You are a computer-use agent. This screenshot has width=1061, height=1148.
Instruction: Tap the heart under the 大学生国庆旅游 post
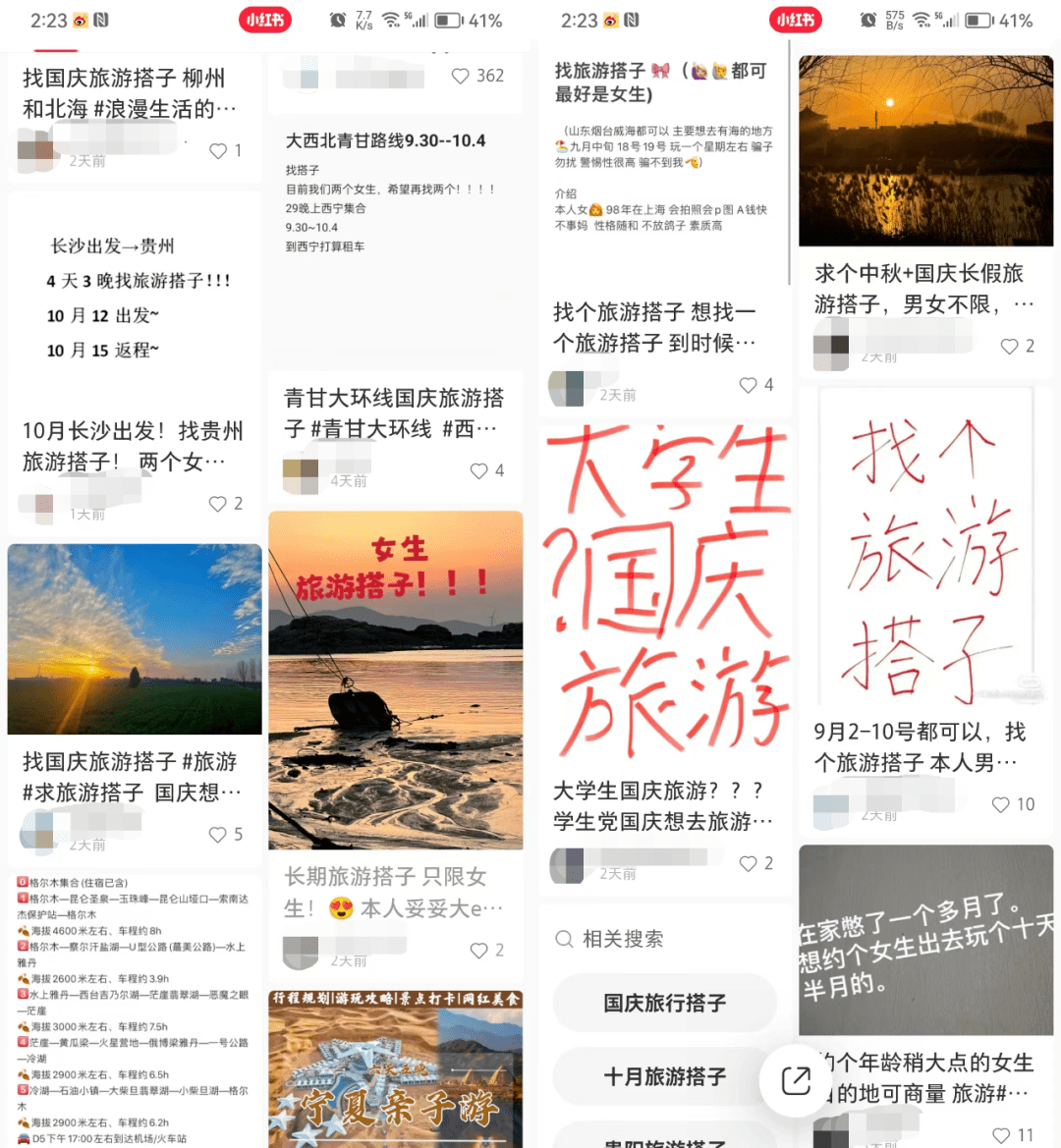tap(747, 862)
